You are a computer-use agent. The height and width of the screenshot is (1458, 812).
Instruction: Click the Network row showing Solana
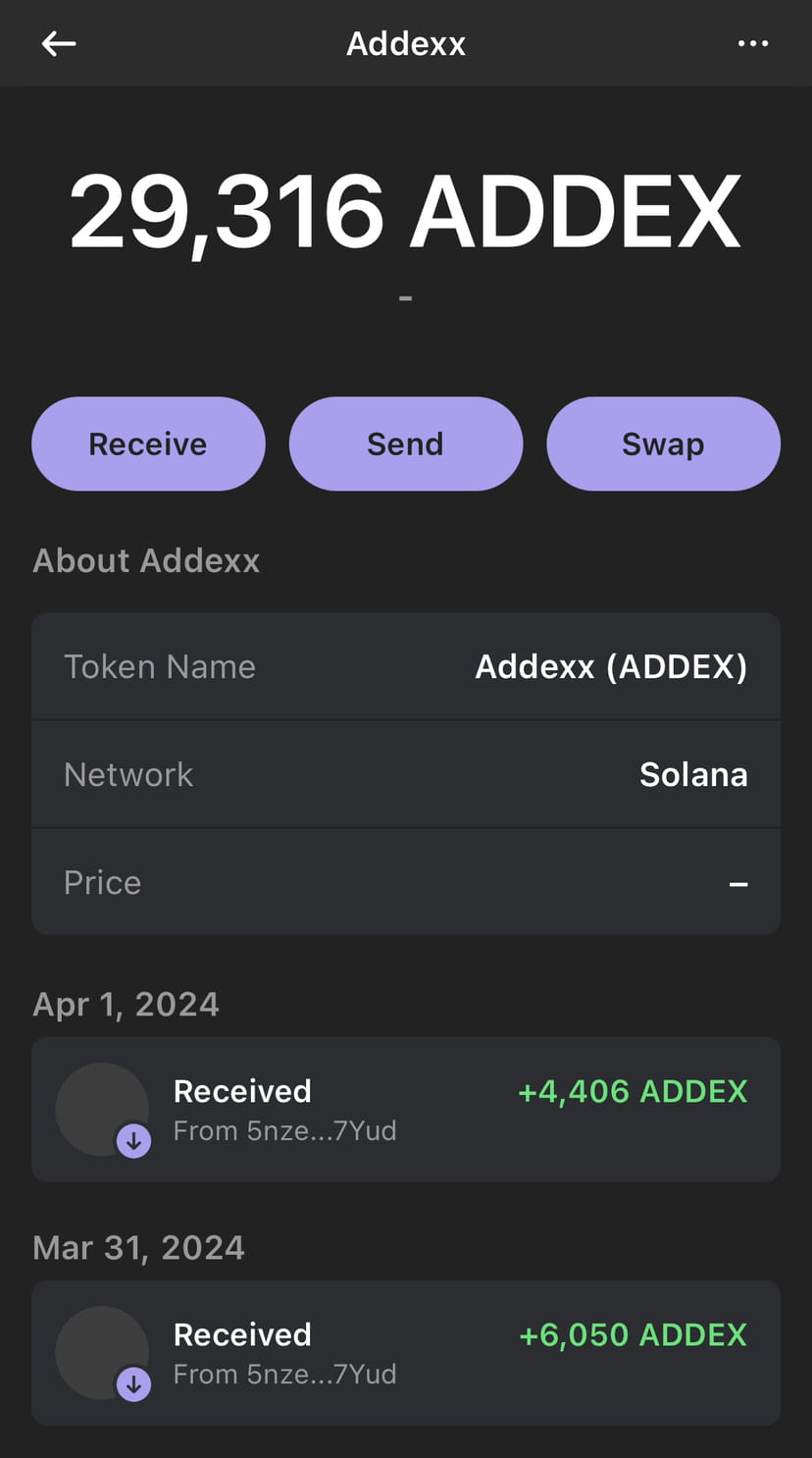tap(406, 774)
